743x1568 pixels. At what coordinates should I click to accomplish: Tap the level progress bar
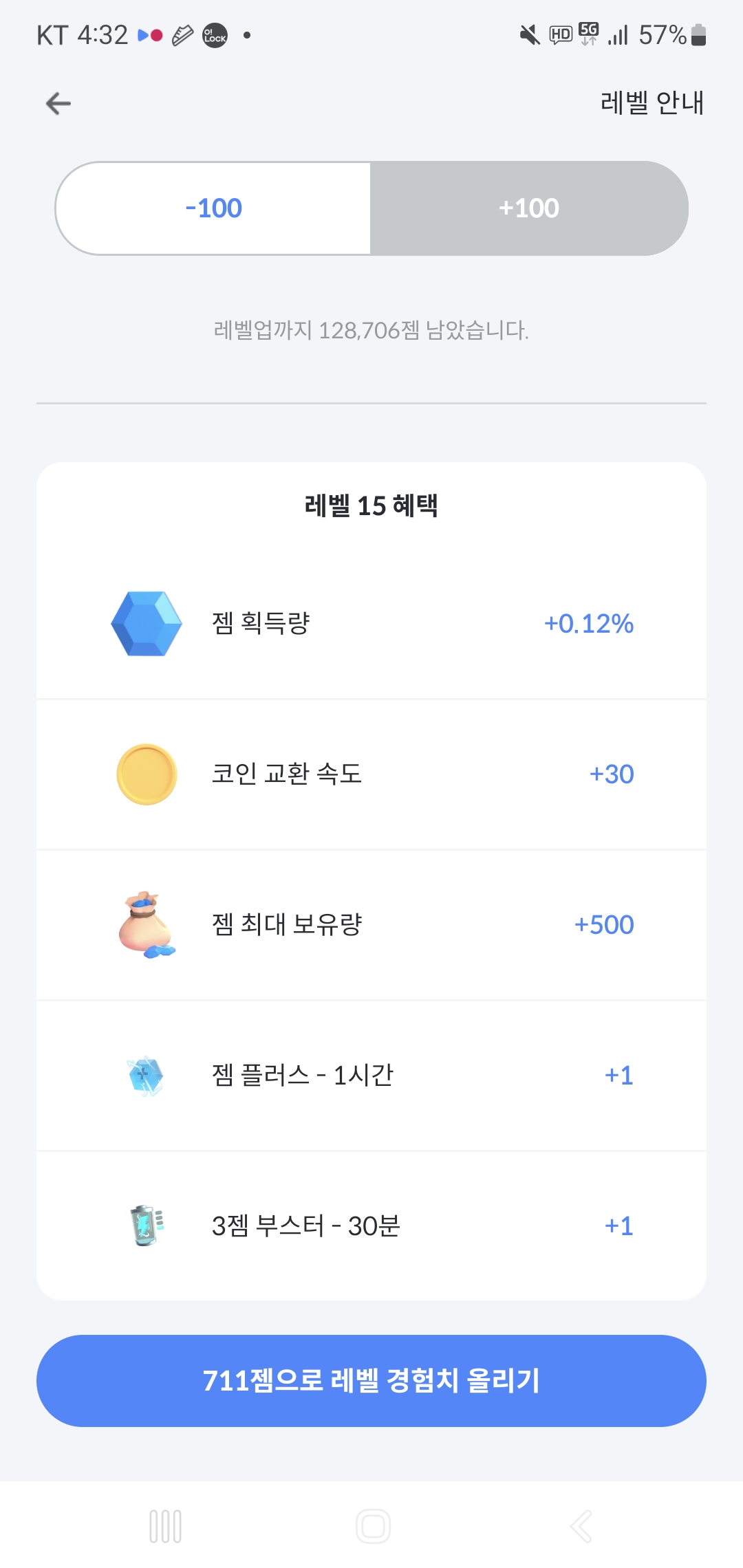pyautogui.click(x=371, y=208)
